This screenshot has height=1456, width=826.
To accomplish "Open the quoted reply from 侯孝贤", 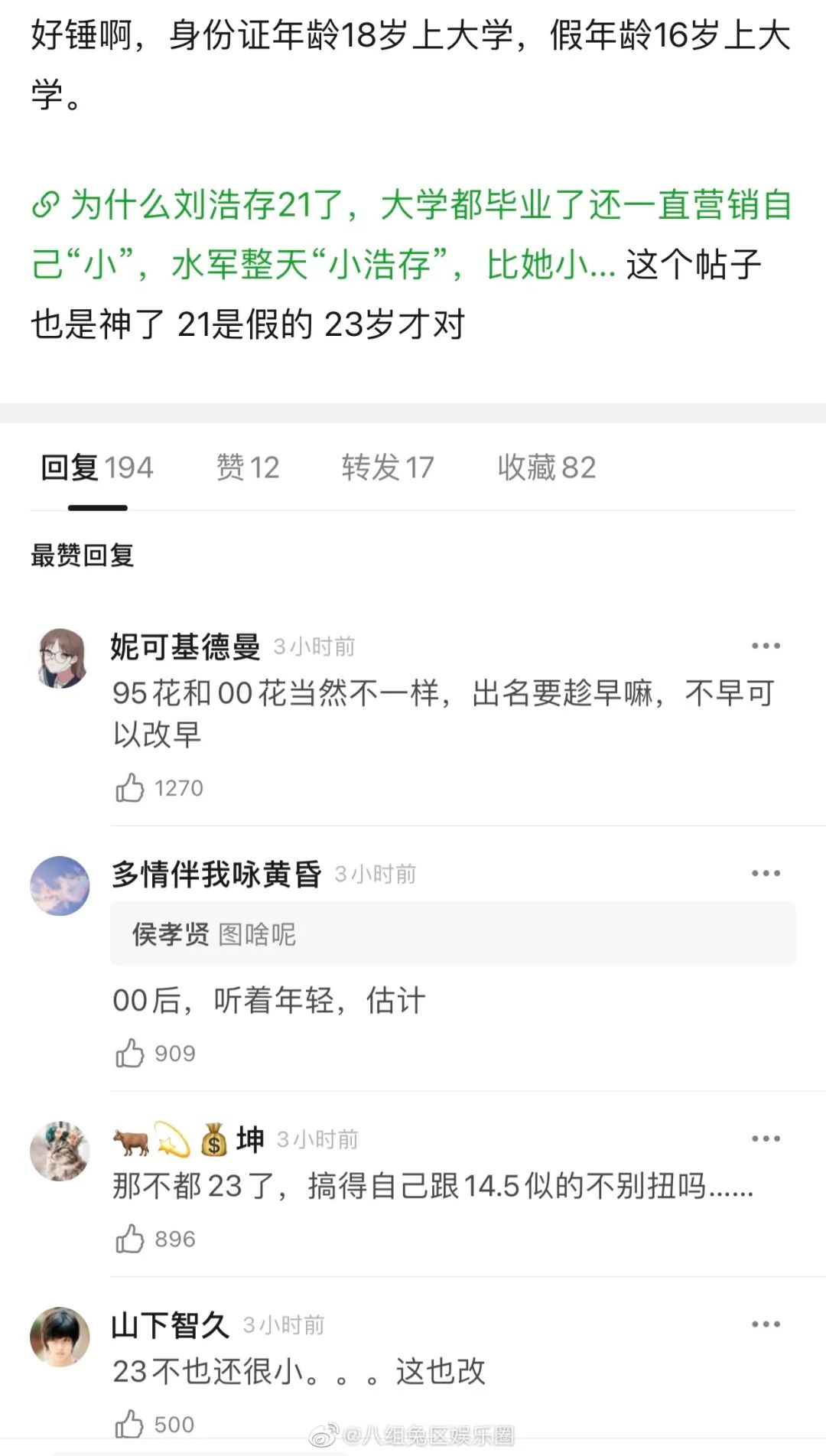I will point(453,934).
